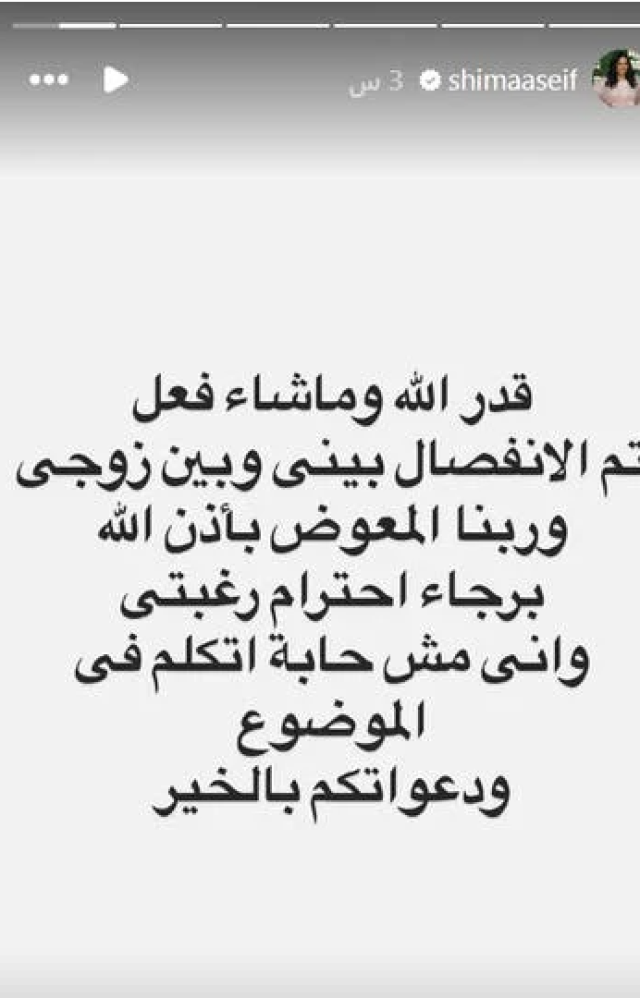Resume story playback with play button
The height and width of the screenshot is (998, 640).
coord(116,80)
